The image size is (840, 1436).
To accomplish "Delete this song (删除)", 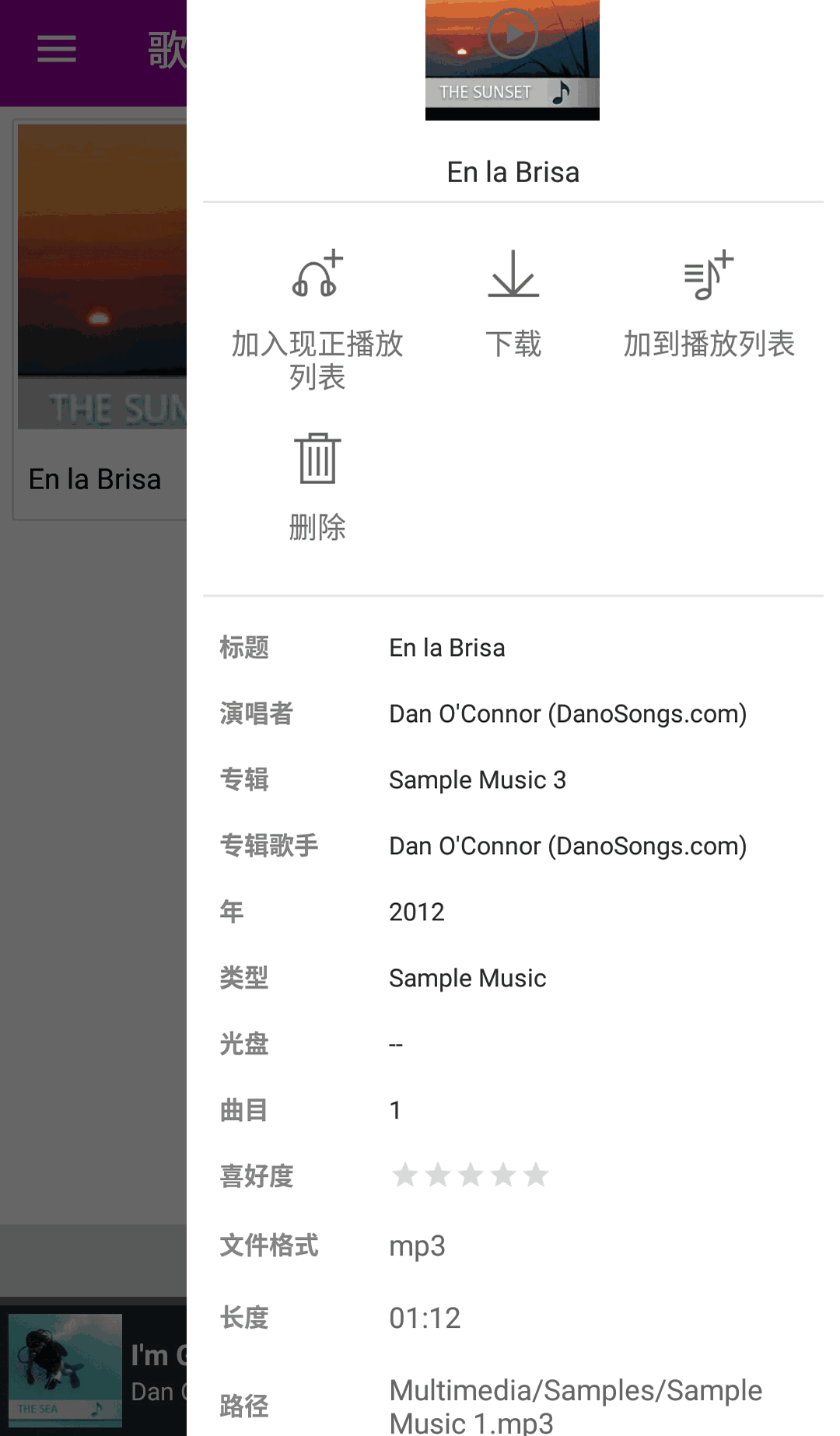I will click(317, 486).
